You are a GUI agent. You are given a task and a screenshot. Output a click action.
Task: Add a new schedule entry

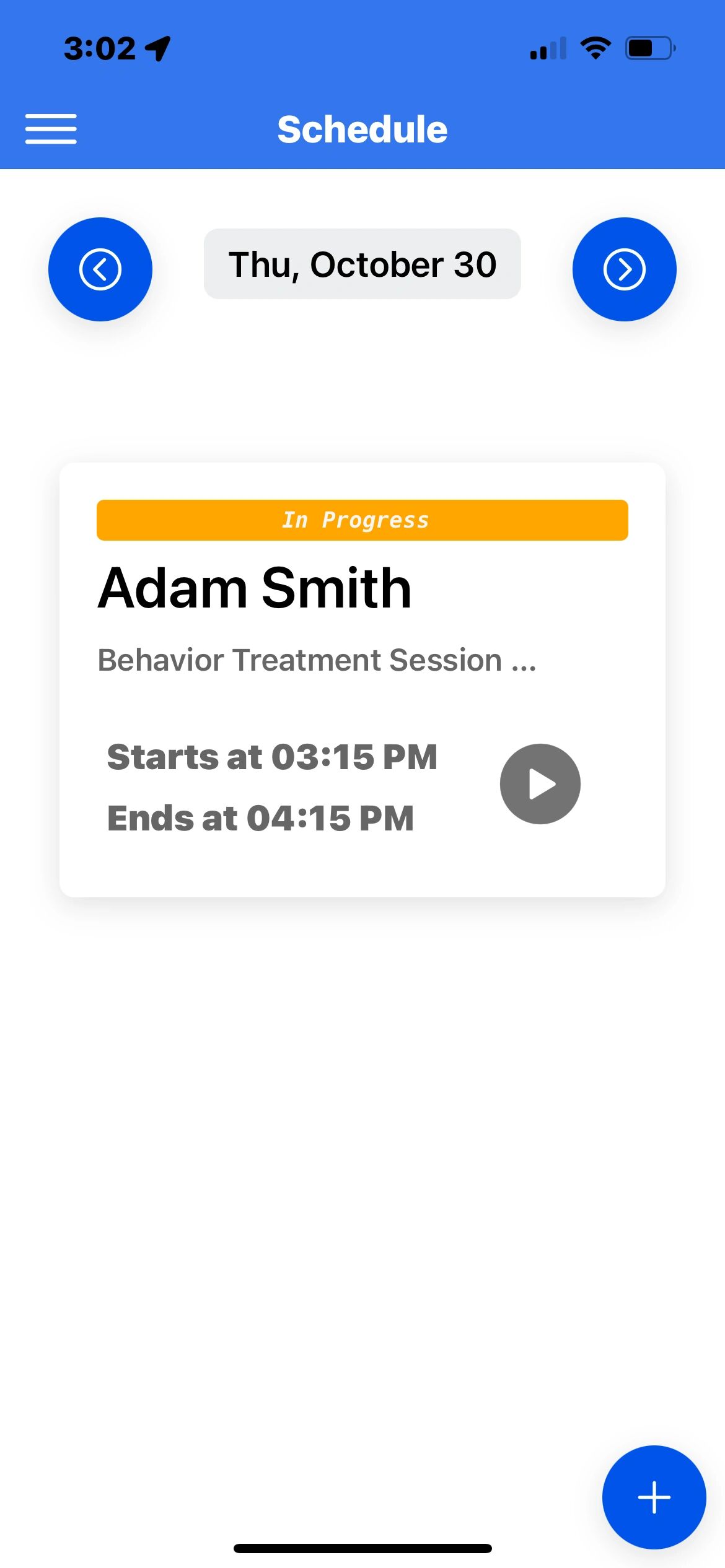654,1497
